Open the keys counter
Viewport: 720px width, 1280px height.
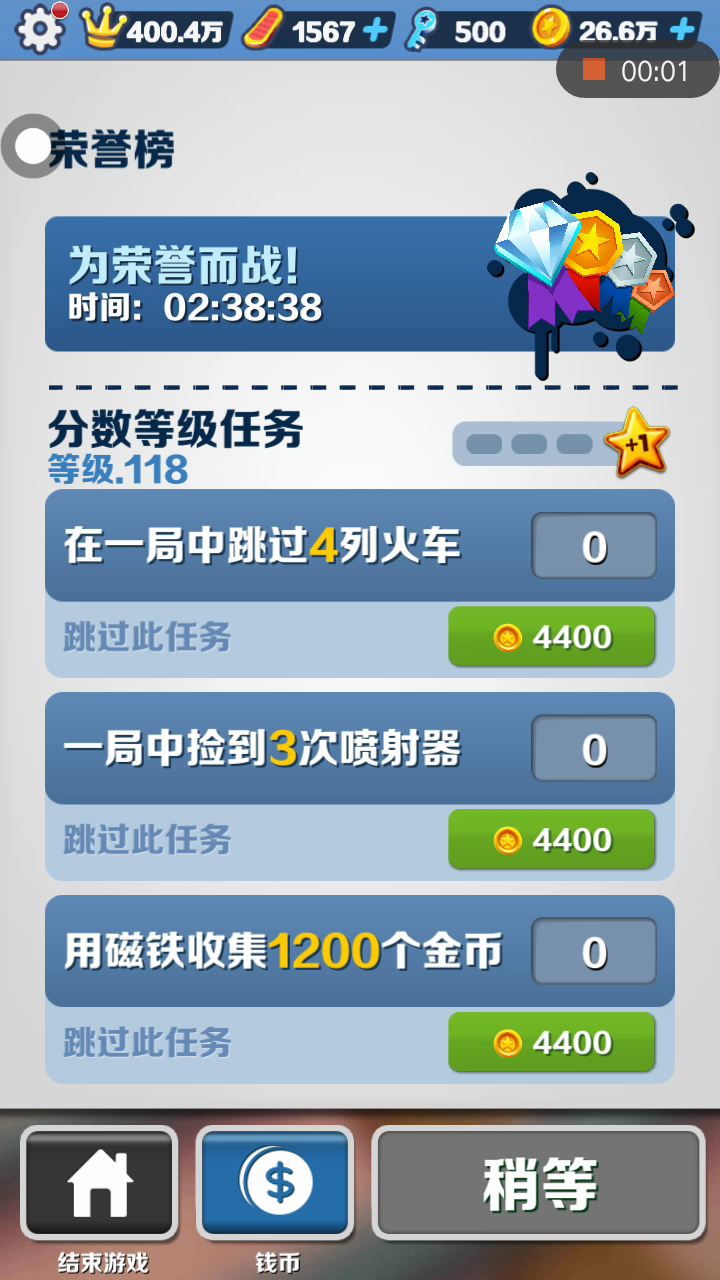point(462,31)
